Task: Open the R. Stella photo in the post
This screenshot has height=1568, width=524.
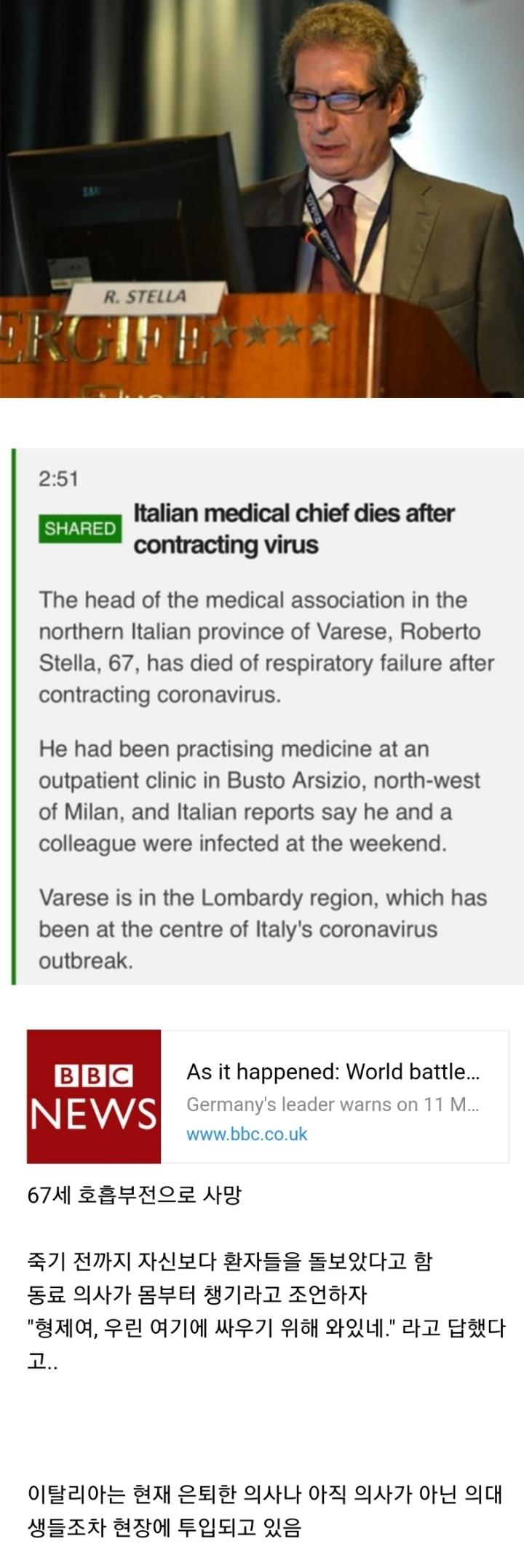Action: [x=262, y=198]
